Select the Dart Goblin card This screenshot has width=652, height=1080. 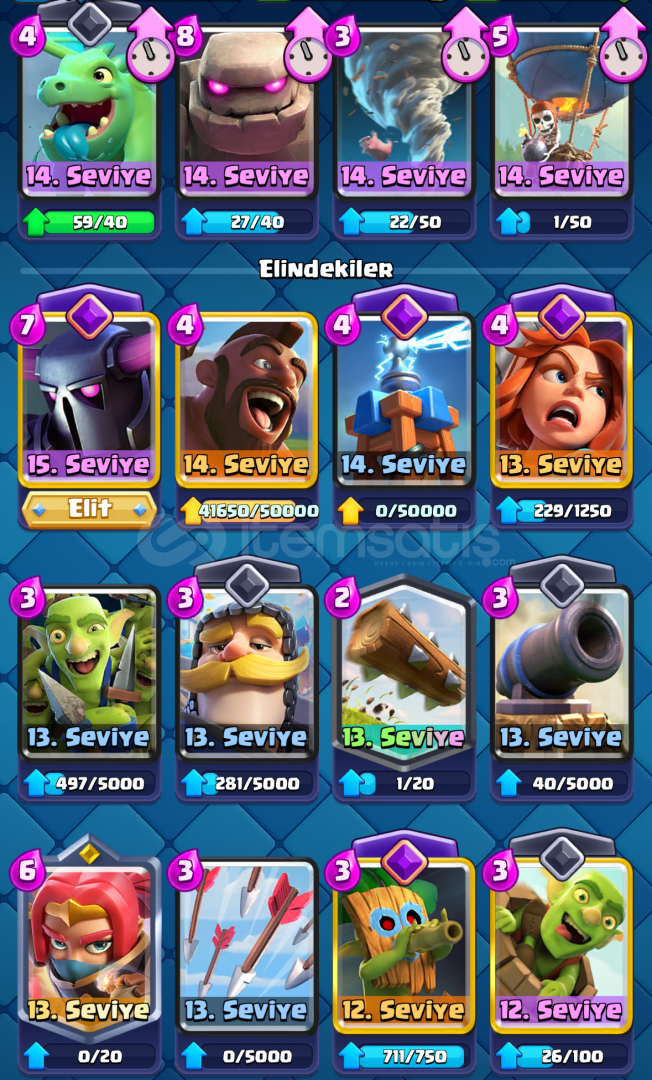(x=404, y=945)
